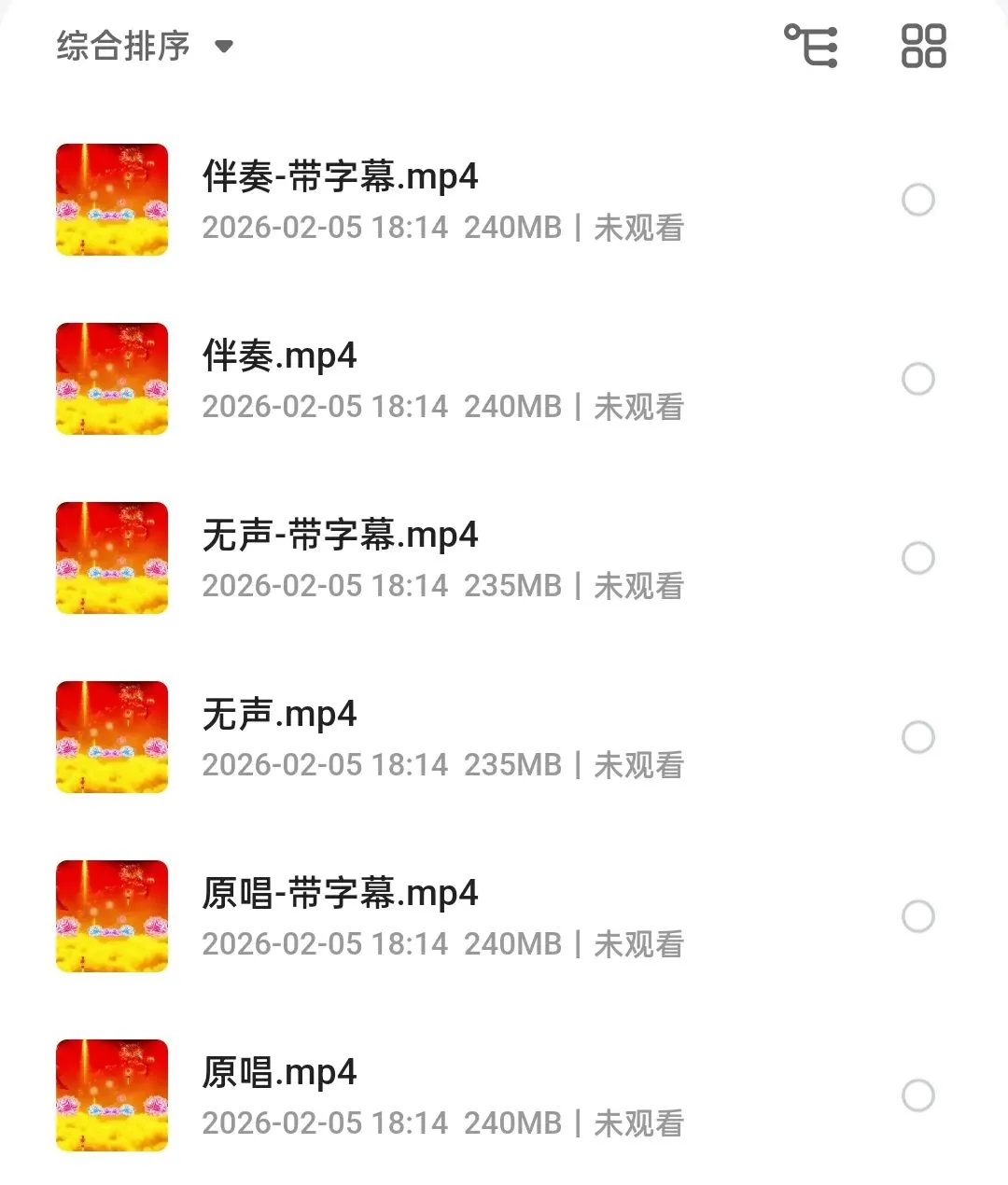Select the checkbox for 原唱.mp4

[917, 1095]
